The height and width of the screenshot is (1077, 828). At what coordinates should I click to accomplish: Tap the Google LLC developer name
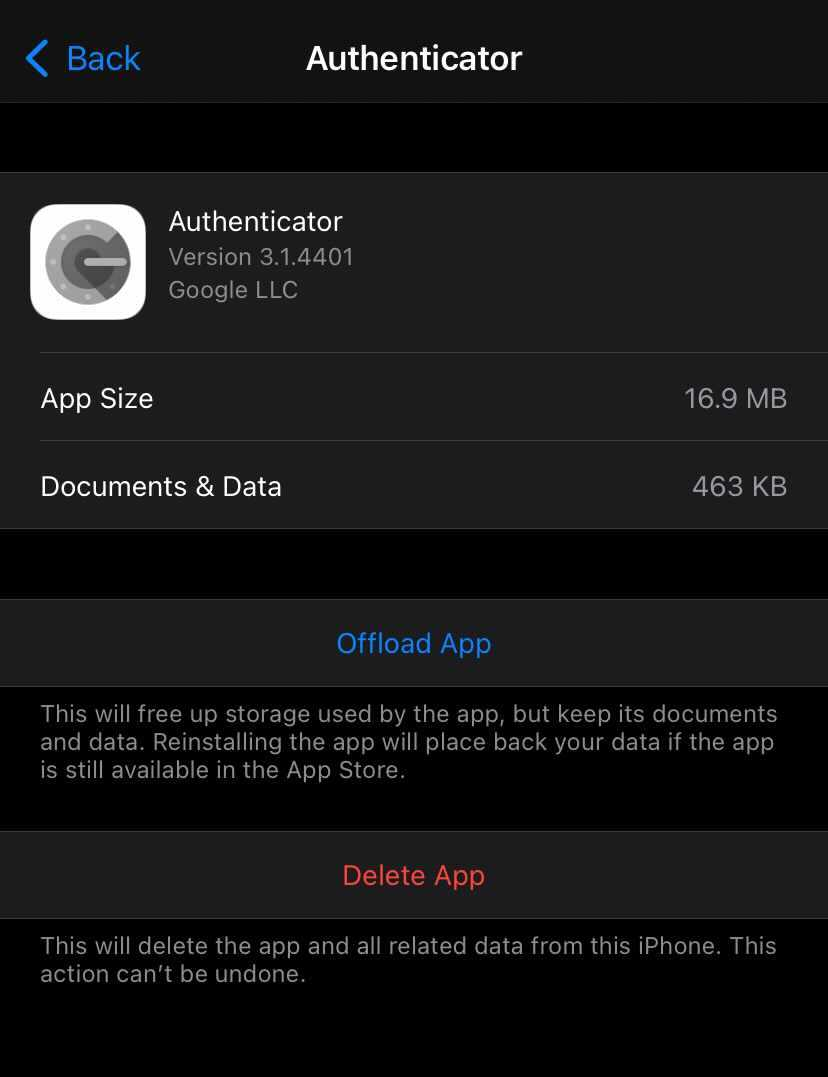(232, 290)
